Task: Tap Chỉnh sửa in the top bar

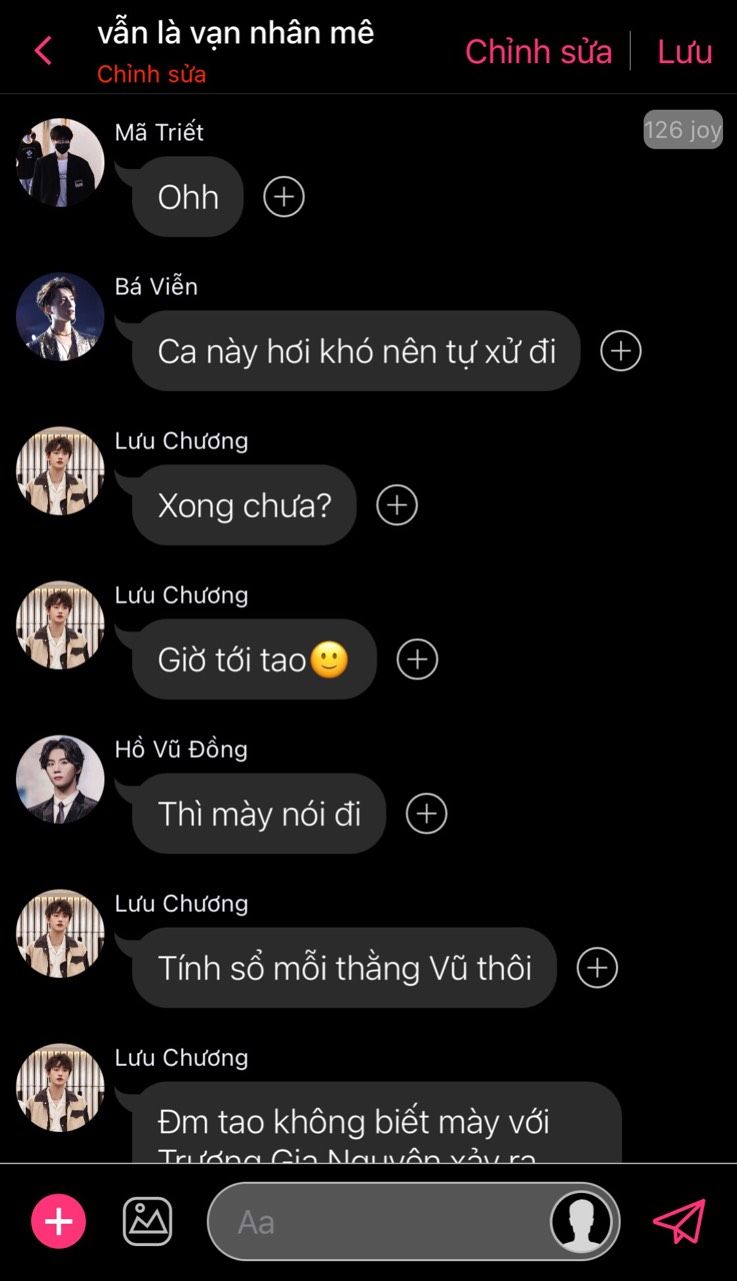Action: 538,51
